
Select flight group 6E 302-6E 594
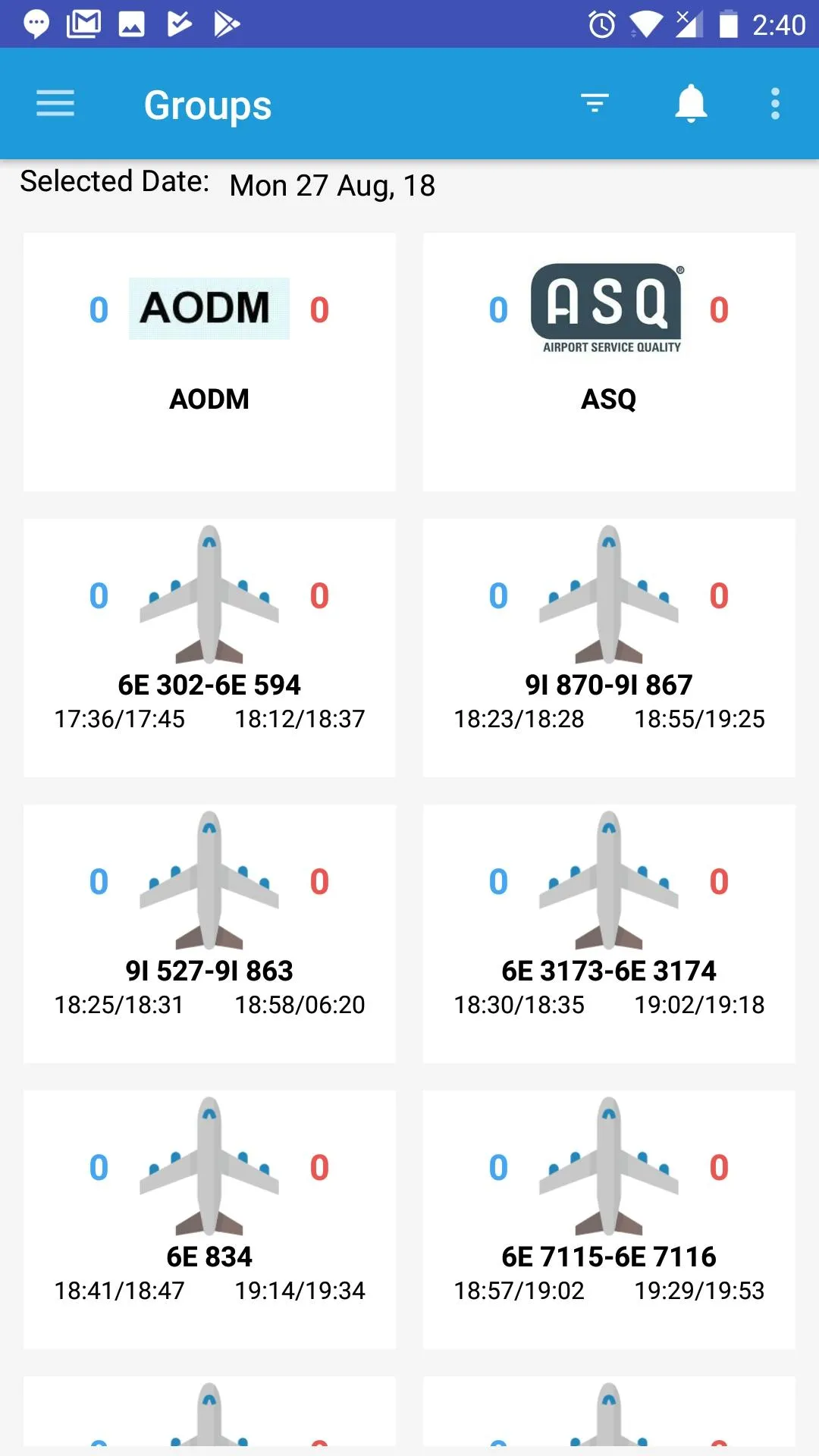pyautogui.click(x=209, y=648)
